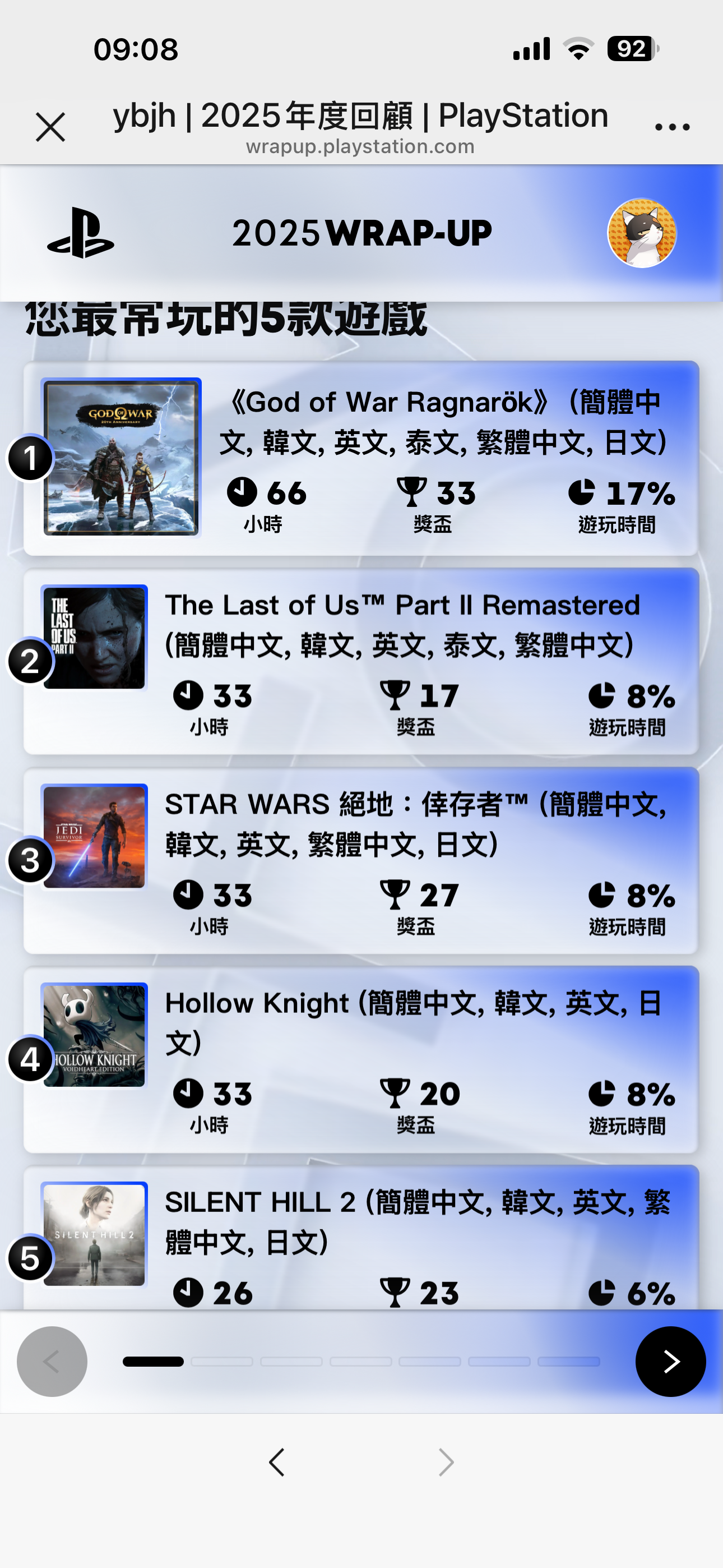Open the cat profile avatar

pos(641,233)
